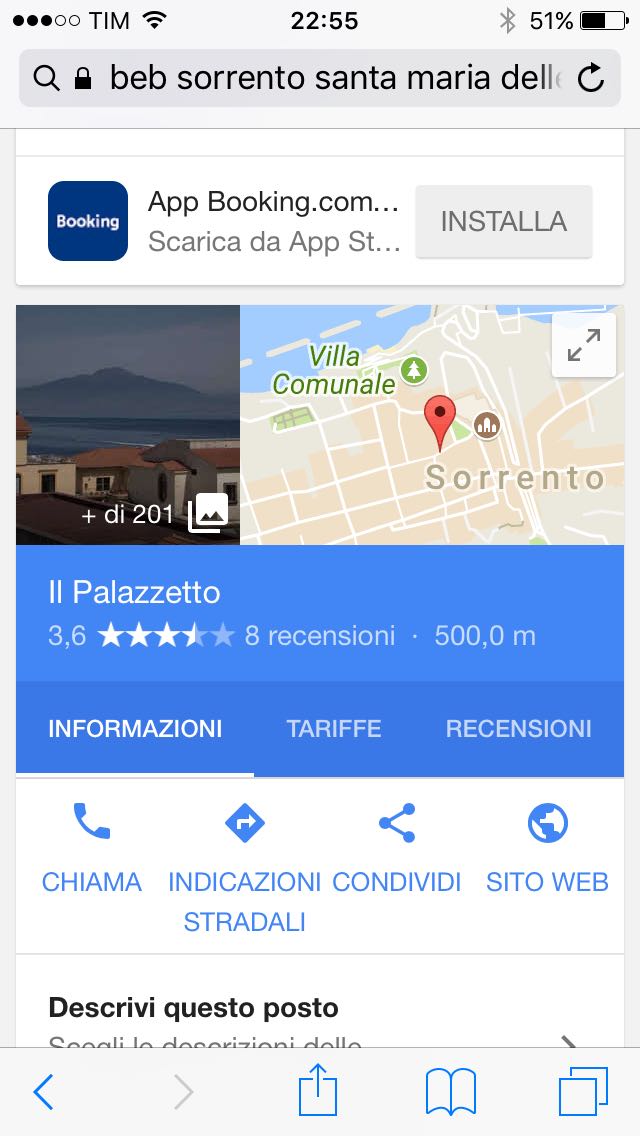The width and height of the screenshot is (640, 1136).
Task: Open the hotel's Sito web
Action: [x=547, y=848]
